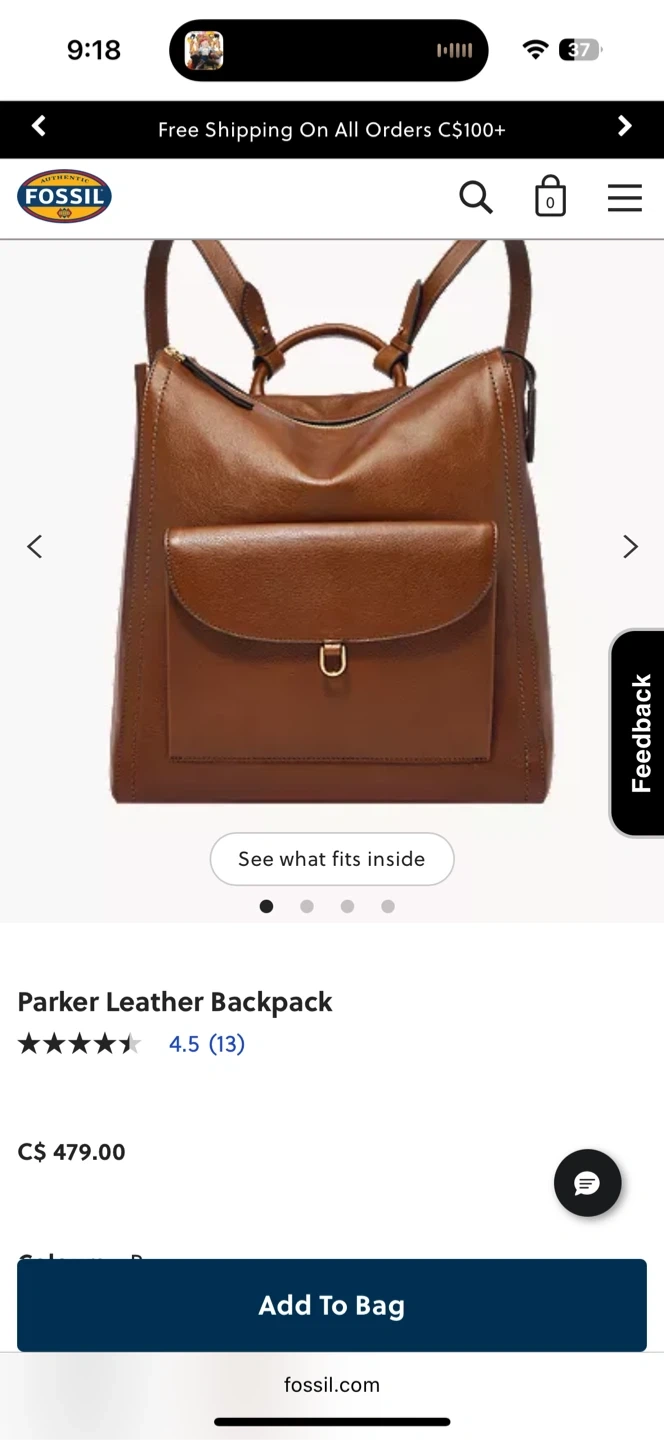Go to the Fossil home page

pyautogui.click(x=64, y=196)
